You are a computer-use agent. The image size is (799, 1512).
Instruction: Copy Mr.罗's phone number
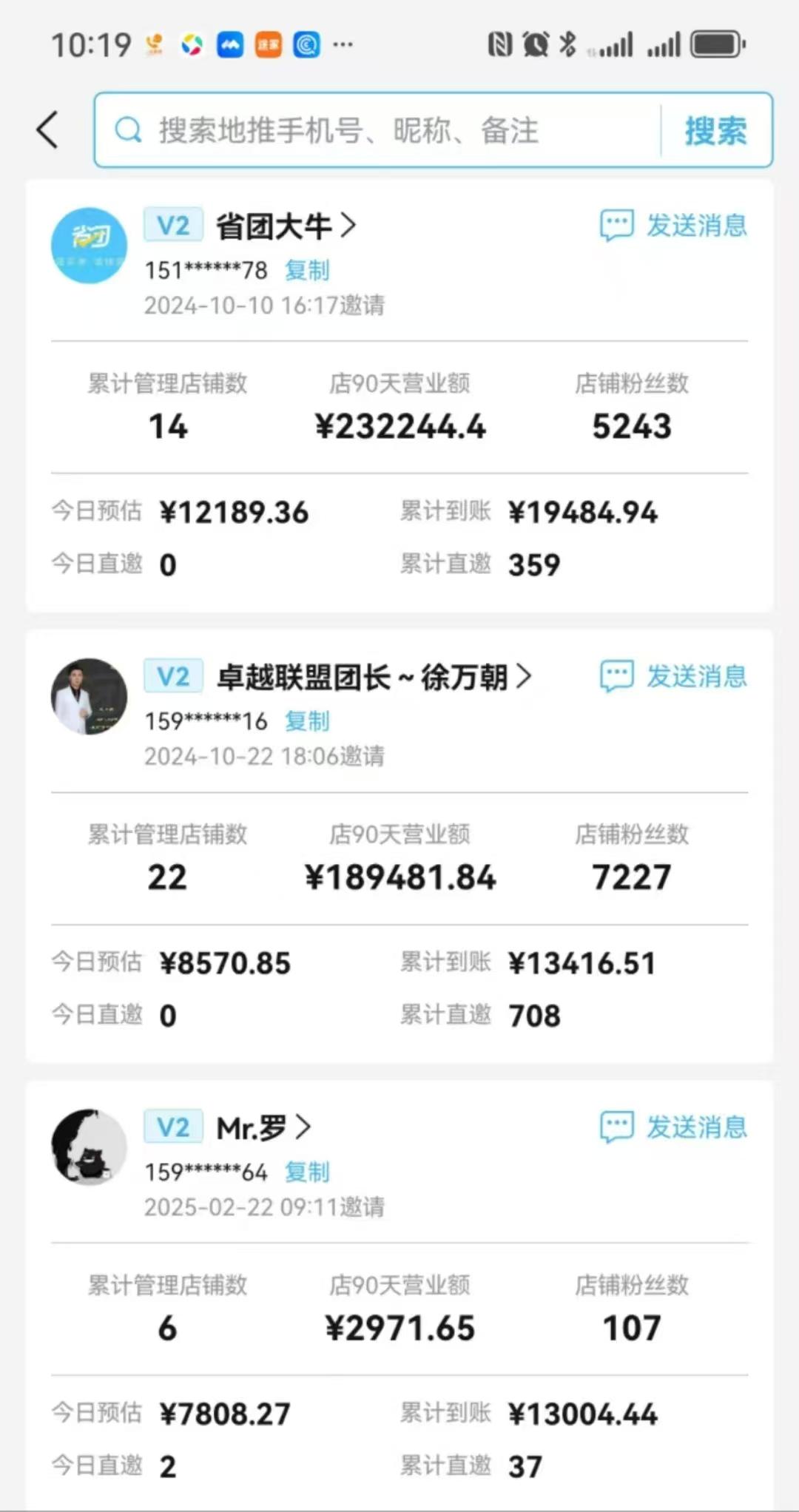pyautogui.click(x=307, y=1172)
